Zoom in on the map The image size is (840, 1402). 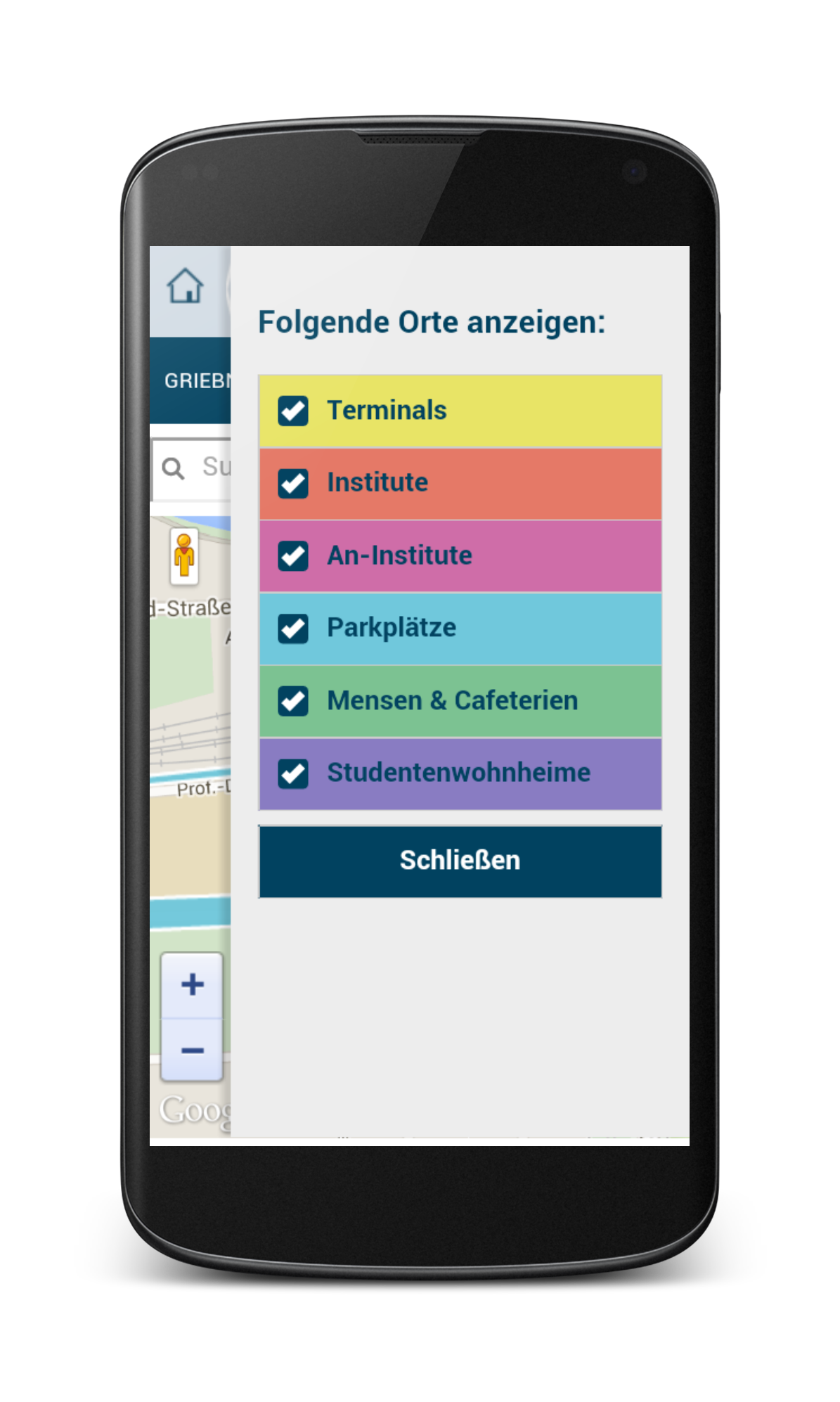(192, 984)
